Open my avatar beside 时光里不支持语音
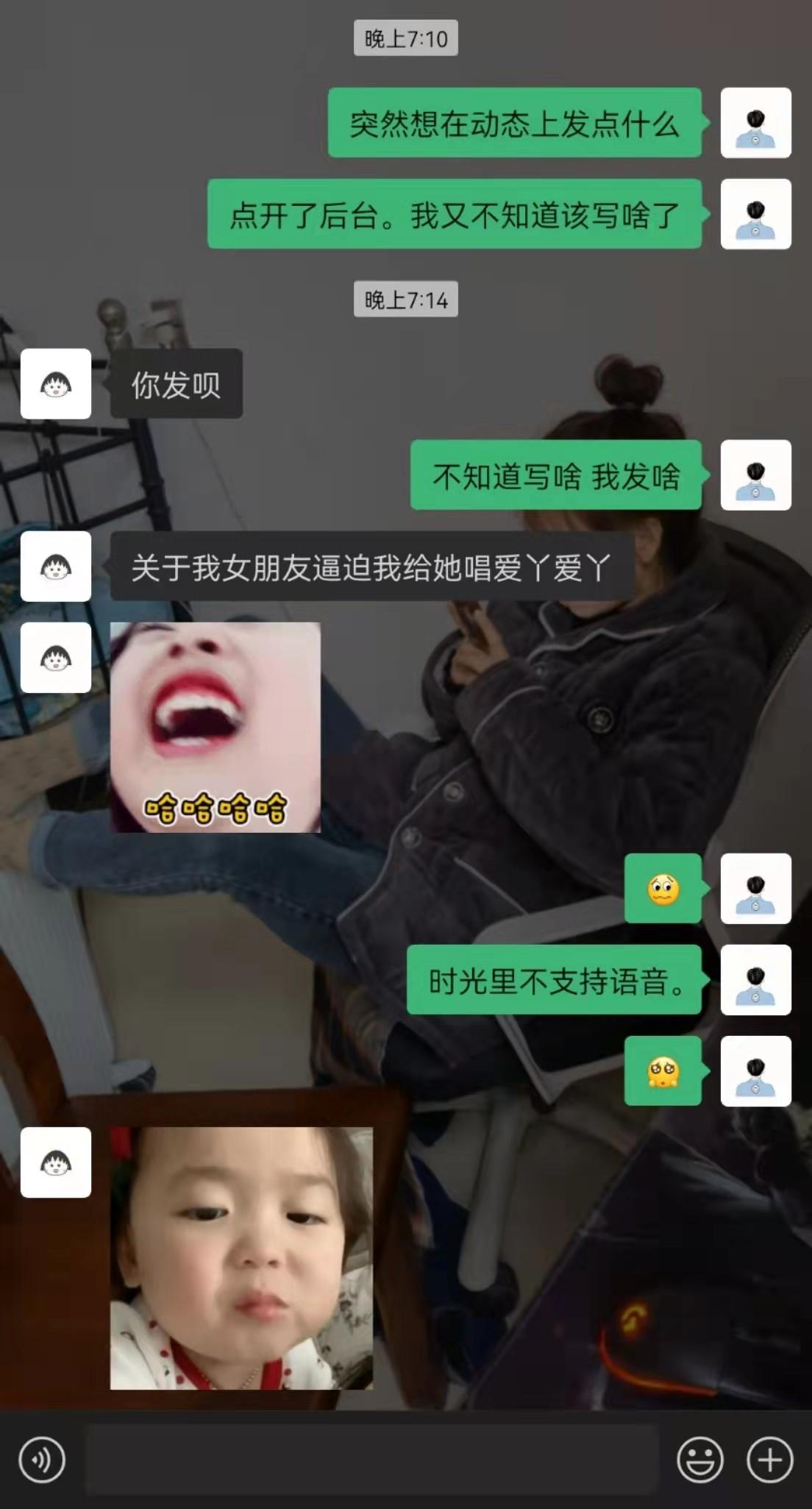The width and height of the screenshot is (812, 1509). (x=755, y=980)
